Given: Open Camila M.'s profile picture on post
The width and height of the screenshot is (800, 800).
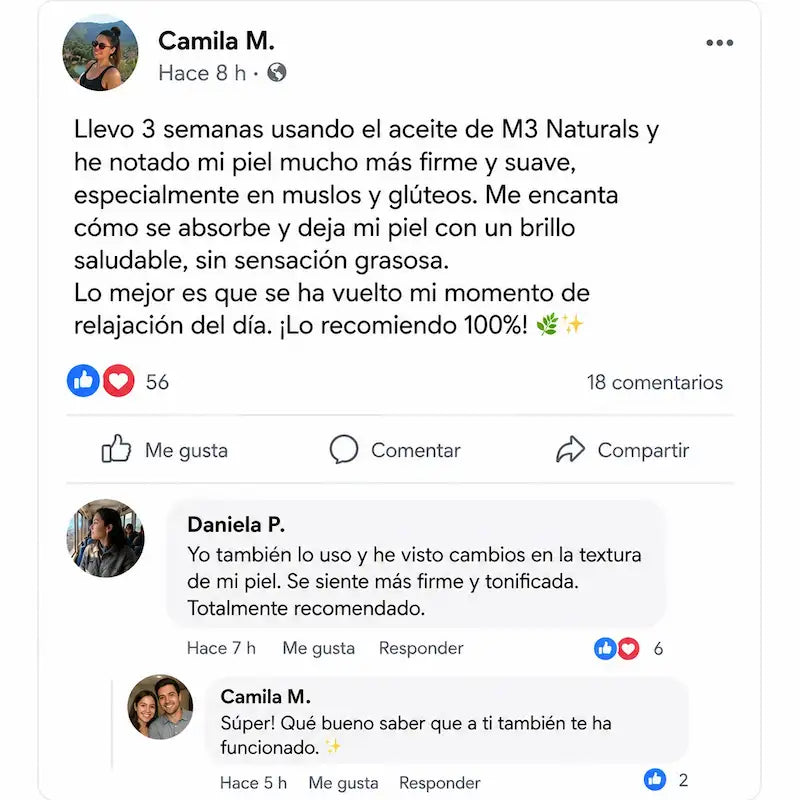Looking at the screenshot, I should [100, 53].
